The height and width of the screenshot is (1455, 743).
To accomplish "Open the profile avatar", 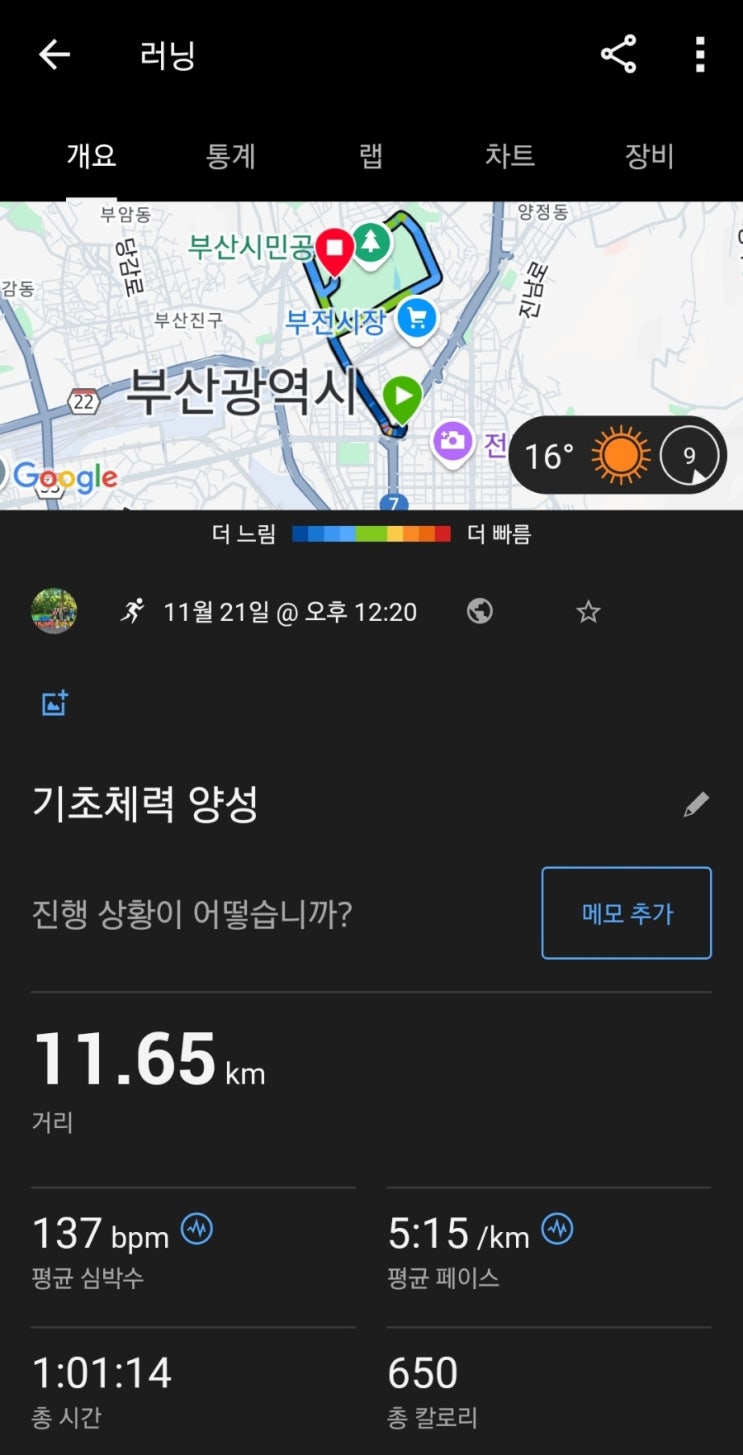I will click(54, 611).
